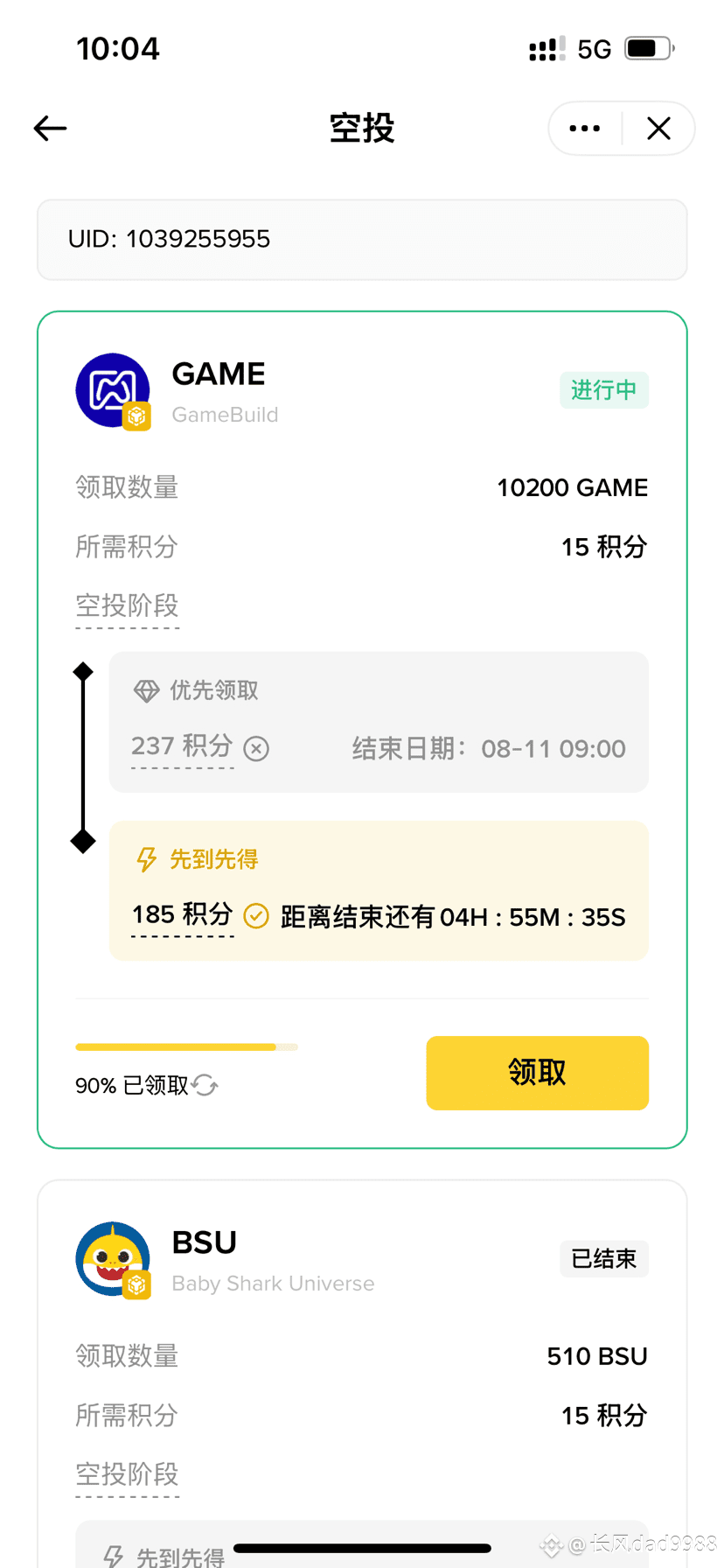Go back using the arrow icon
This screenshot has height=1568, width=724.
50,129
